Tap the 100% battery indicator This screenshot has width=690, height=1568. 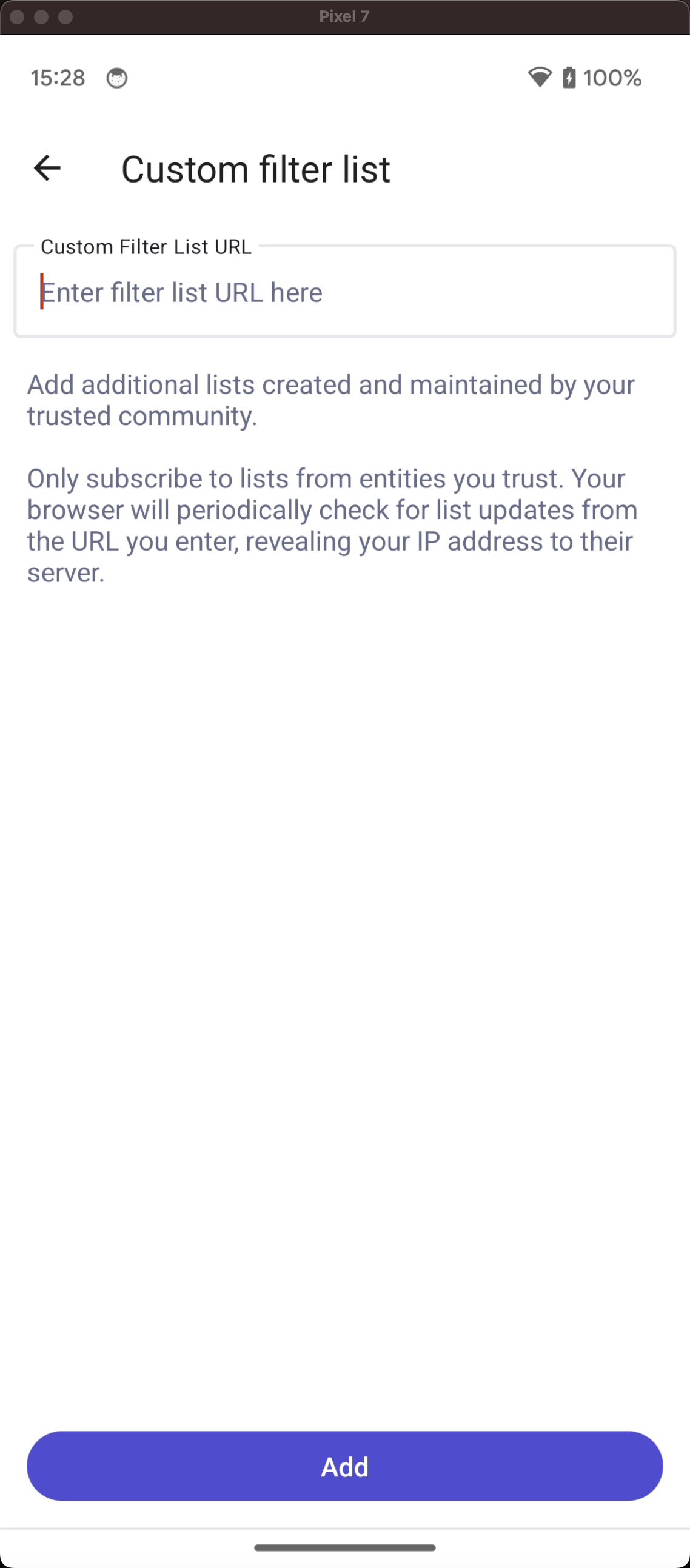(611, 77)
